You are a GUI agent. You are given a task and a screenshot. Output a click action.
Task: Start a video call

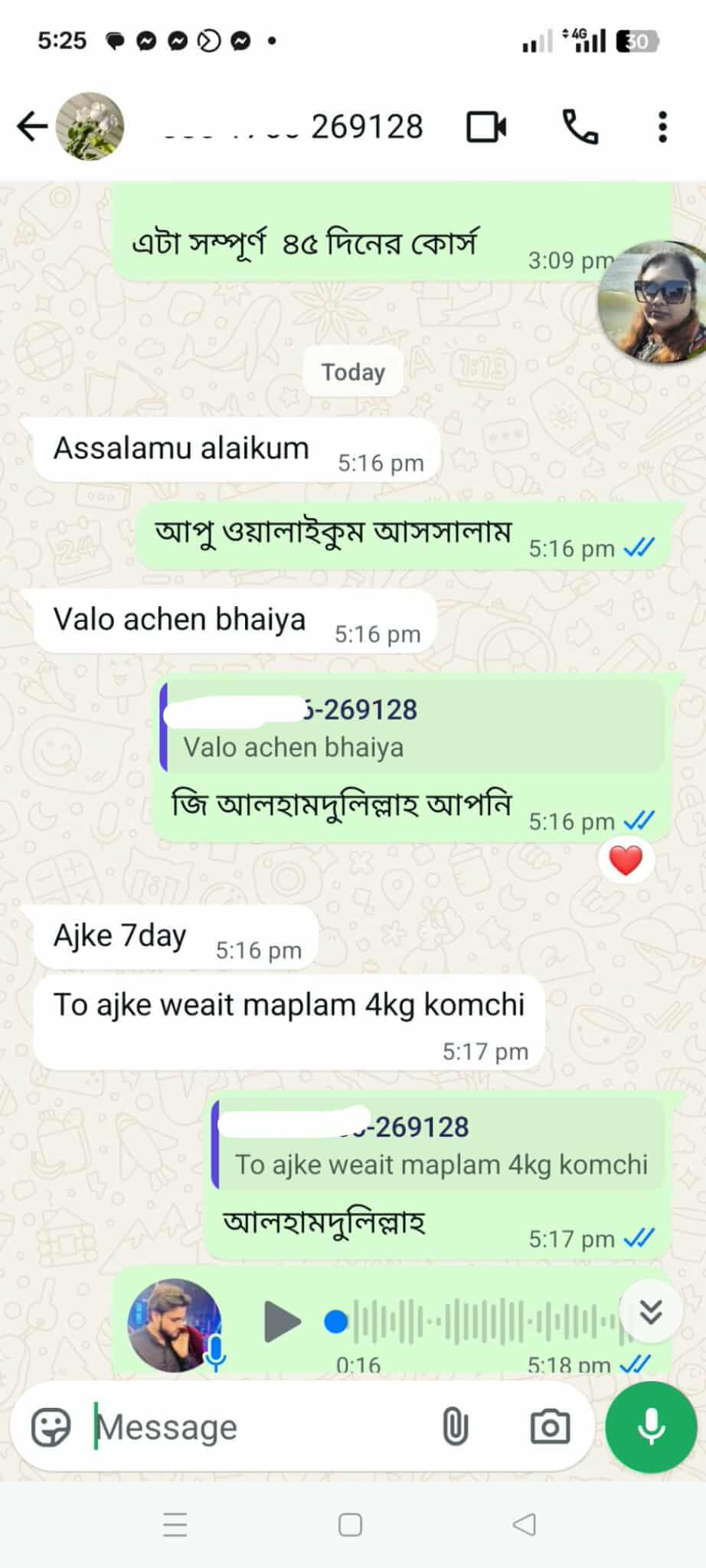tap(486, 126)
